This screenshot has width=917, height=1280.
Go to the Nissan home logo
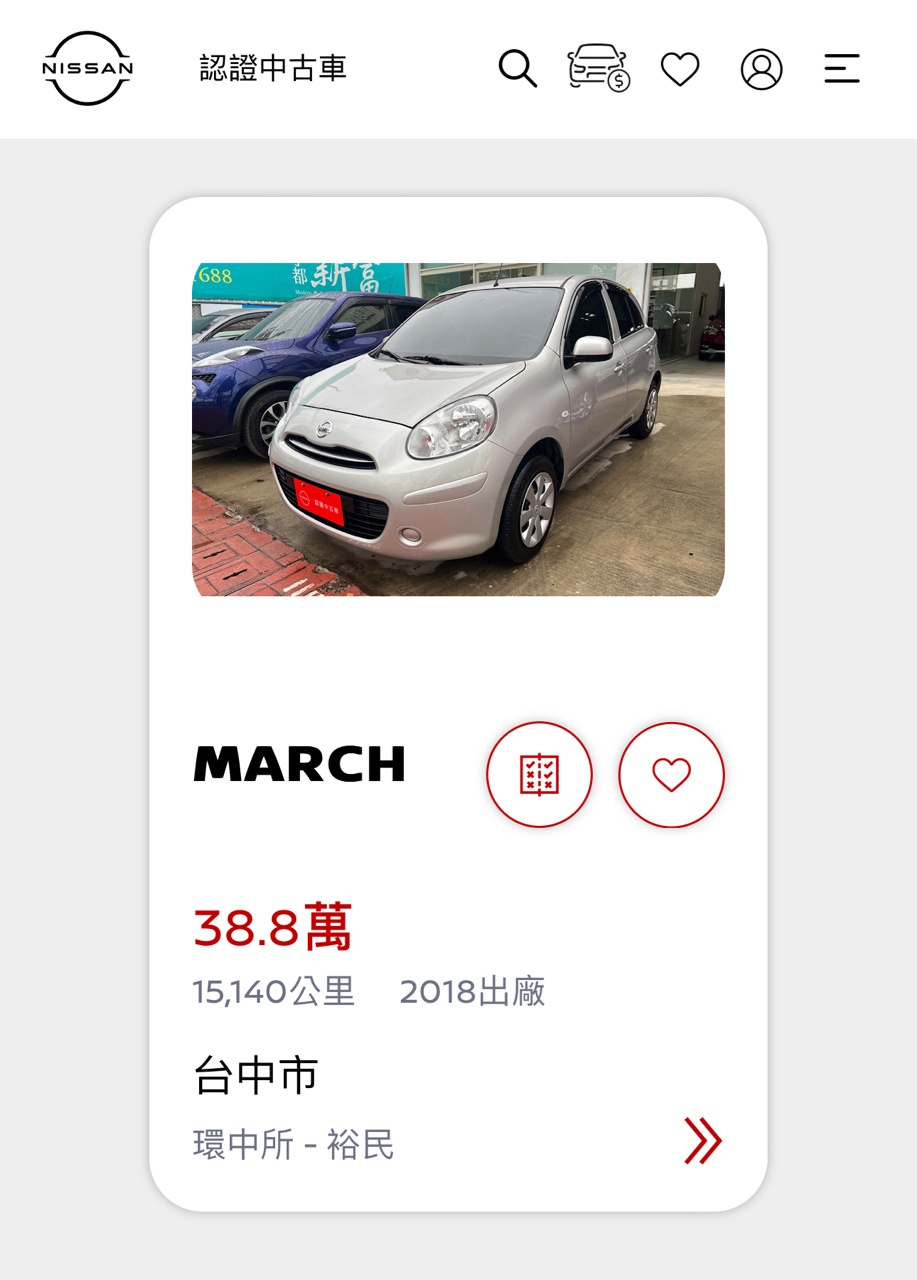(x=88, y=68)
